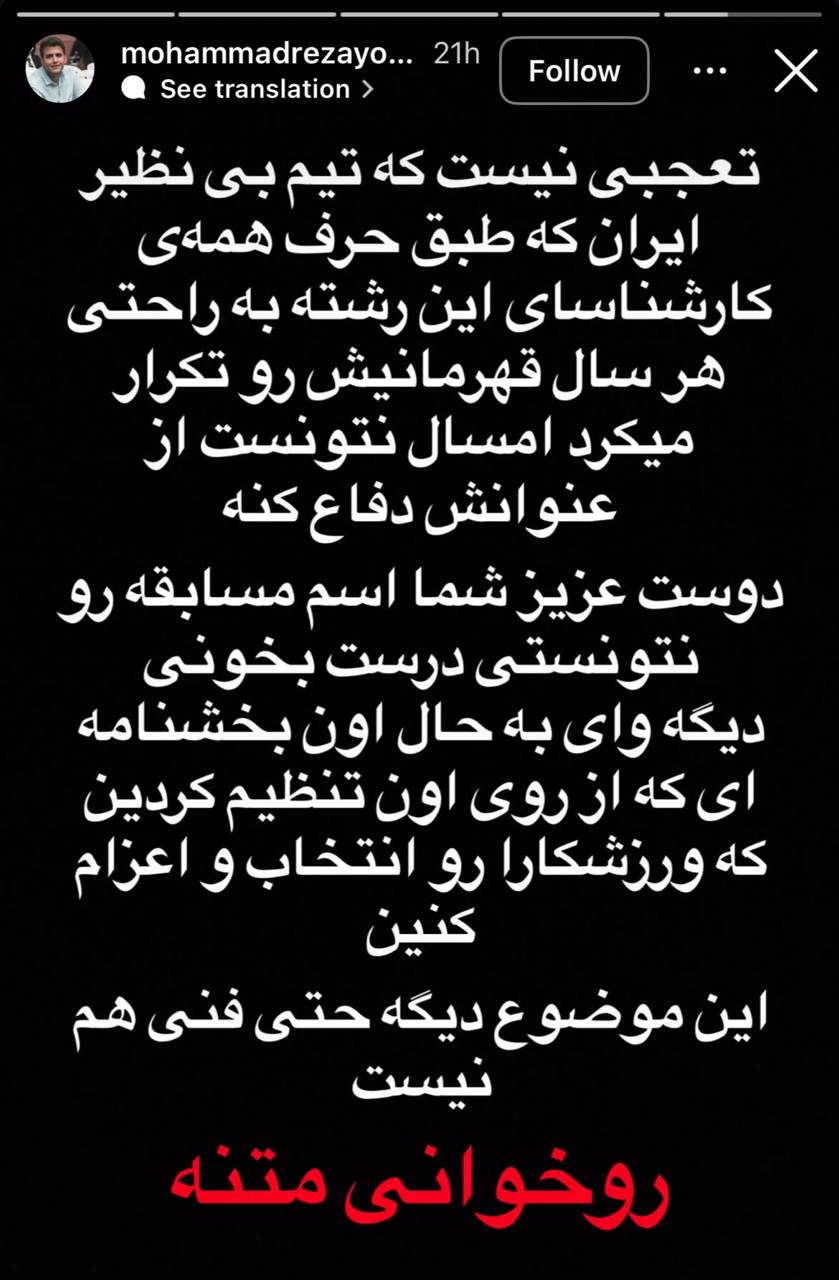Open mohammadrezayo's profile picture
The height and width of the screenshot is (1280, 839).
tap(60, 70)
